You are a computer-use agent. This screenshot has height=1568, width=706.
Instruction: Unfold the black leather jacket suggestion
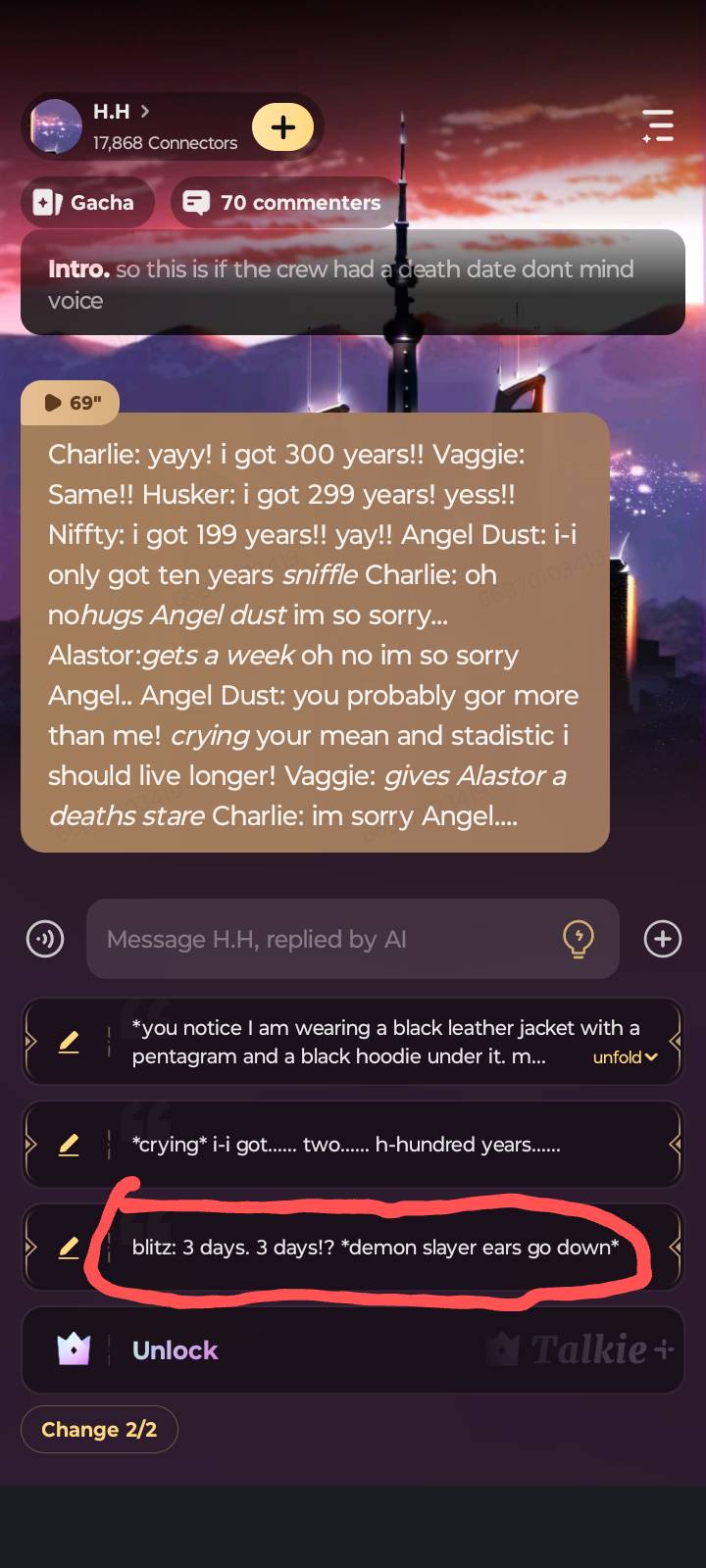625,1057
